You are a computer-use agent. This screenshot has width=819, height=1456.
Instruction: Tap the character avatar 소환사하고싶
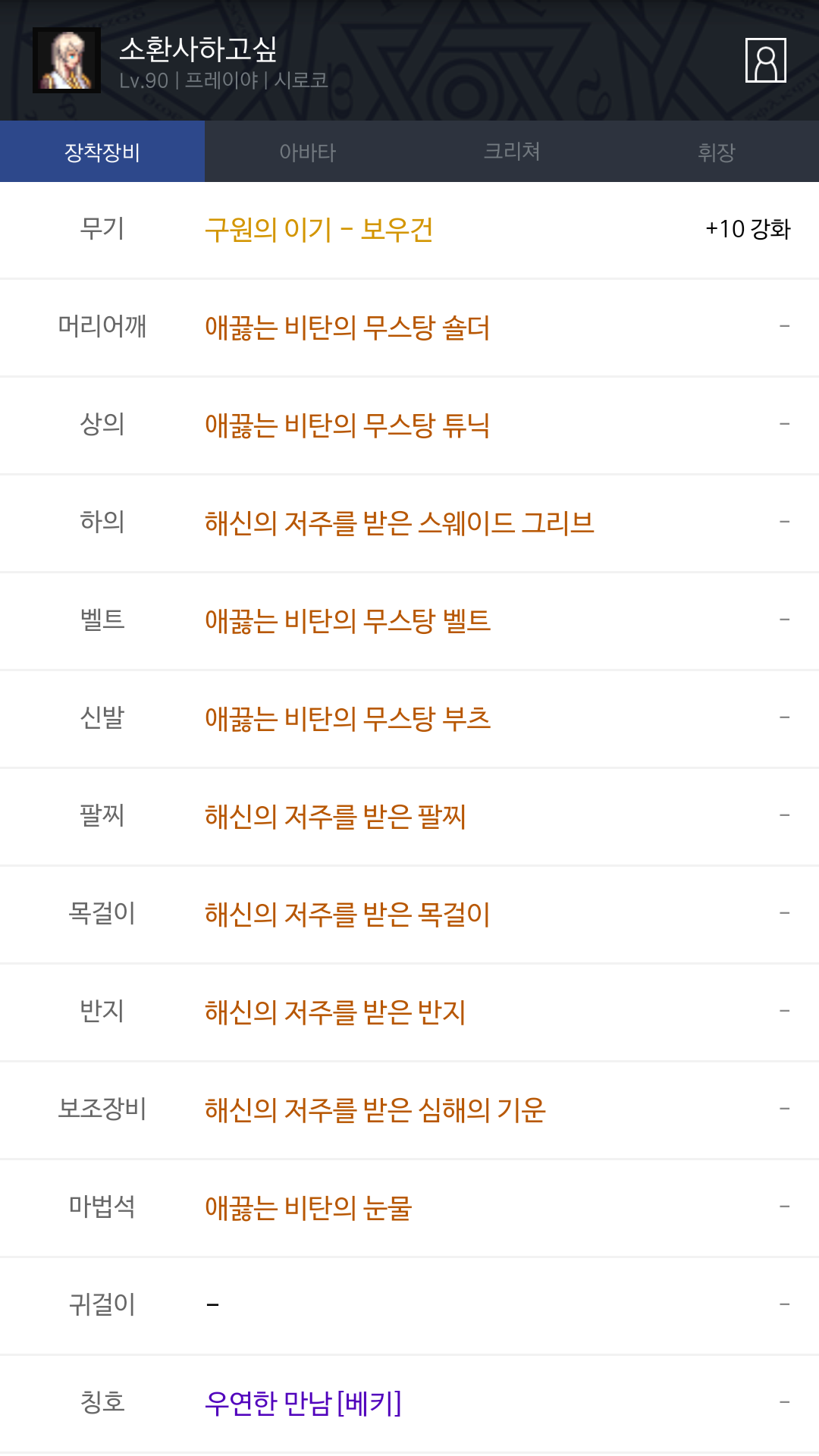click(x=67, y=61)
